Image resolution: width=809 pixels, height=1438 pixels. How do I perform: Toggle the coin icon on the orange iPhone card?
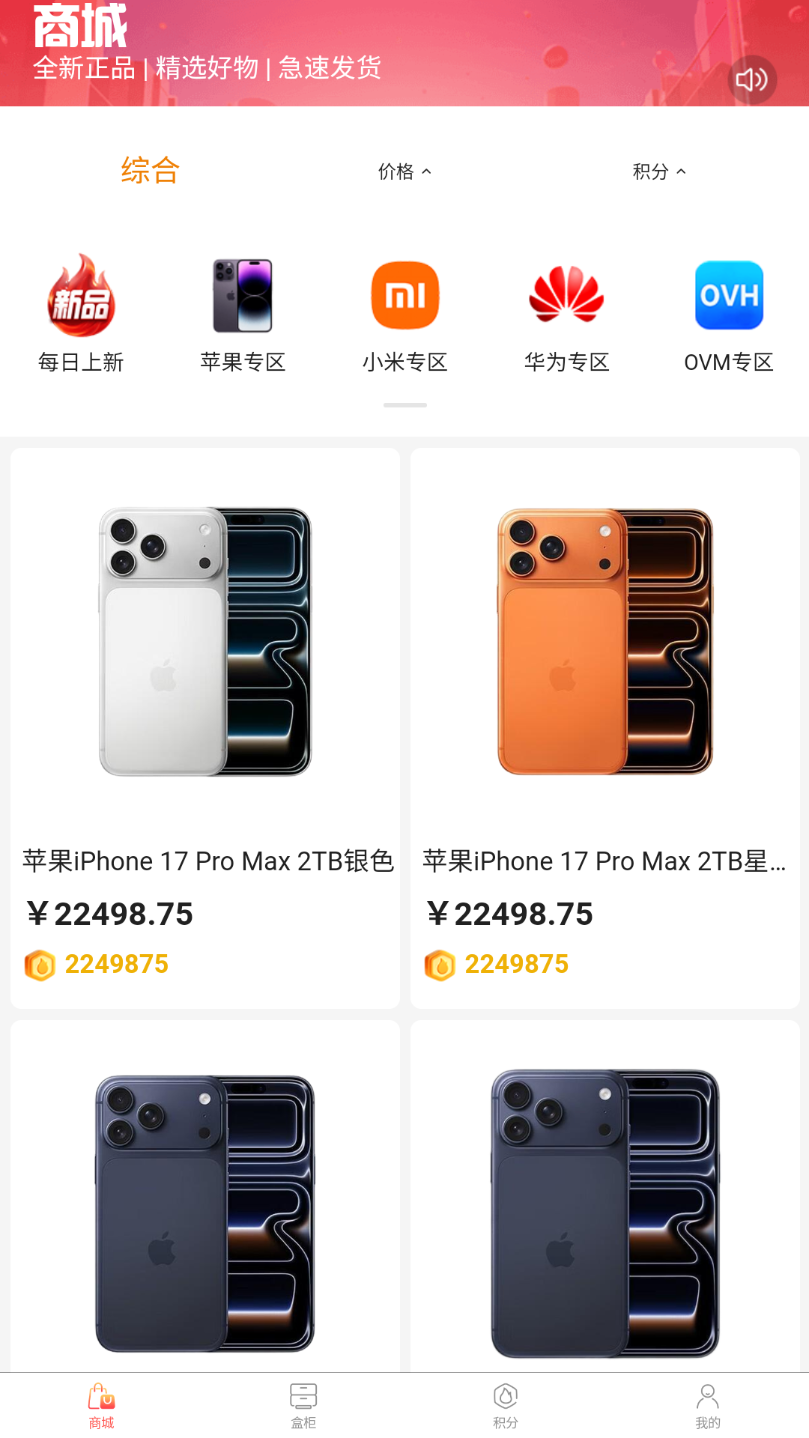pos(440,964)
